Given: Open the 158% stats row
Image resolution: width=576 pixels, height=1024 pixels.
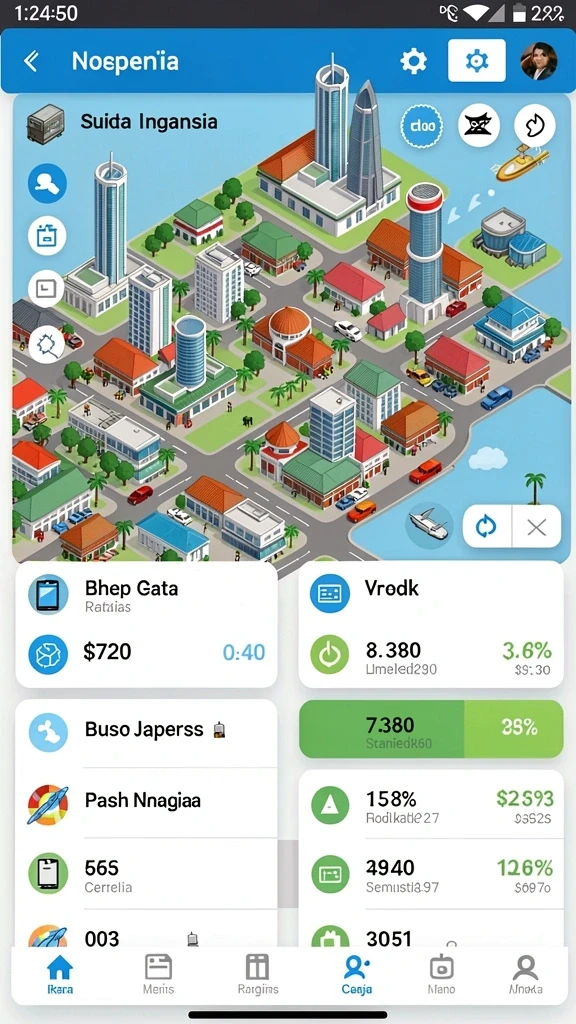Looking at the screenshot, I should click(431, 805).
